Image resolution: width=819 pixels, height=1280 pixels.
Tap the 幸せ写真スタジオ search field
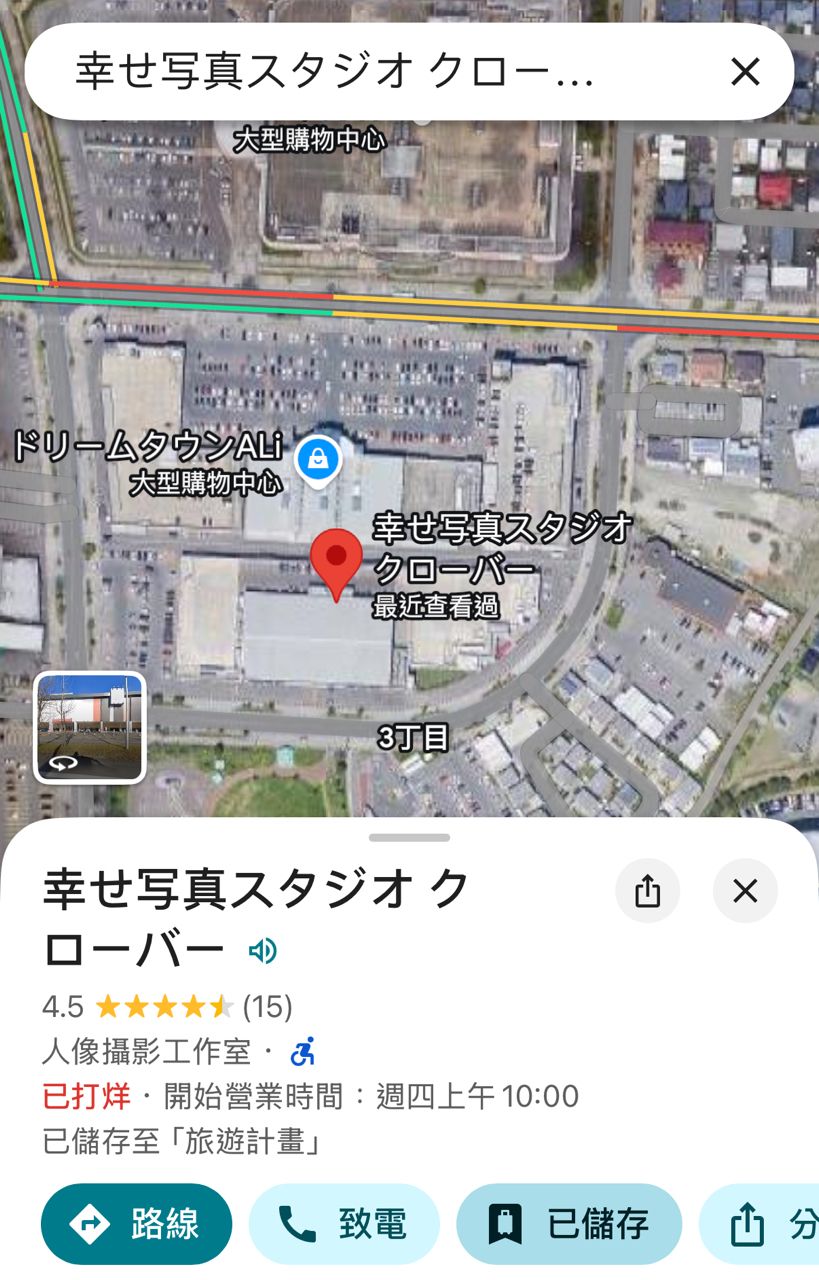[x=360, y=72]
